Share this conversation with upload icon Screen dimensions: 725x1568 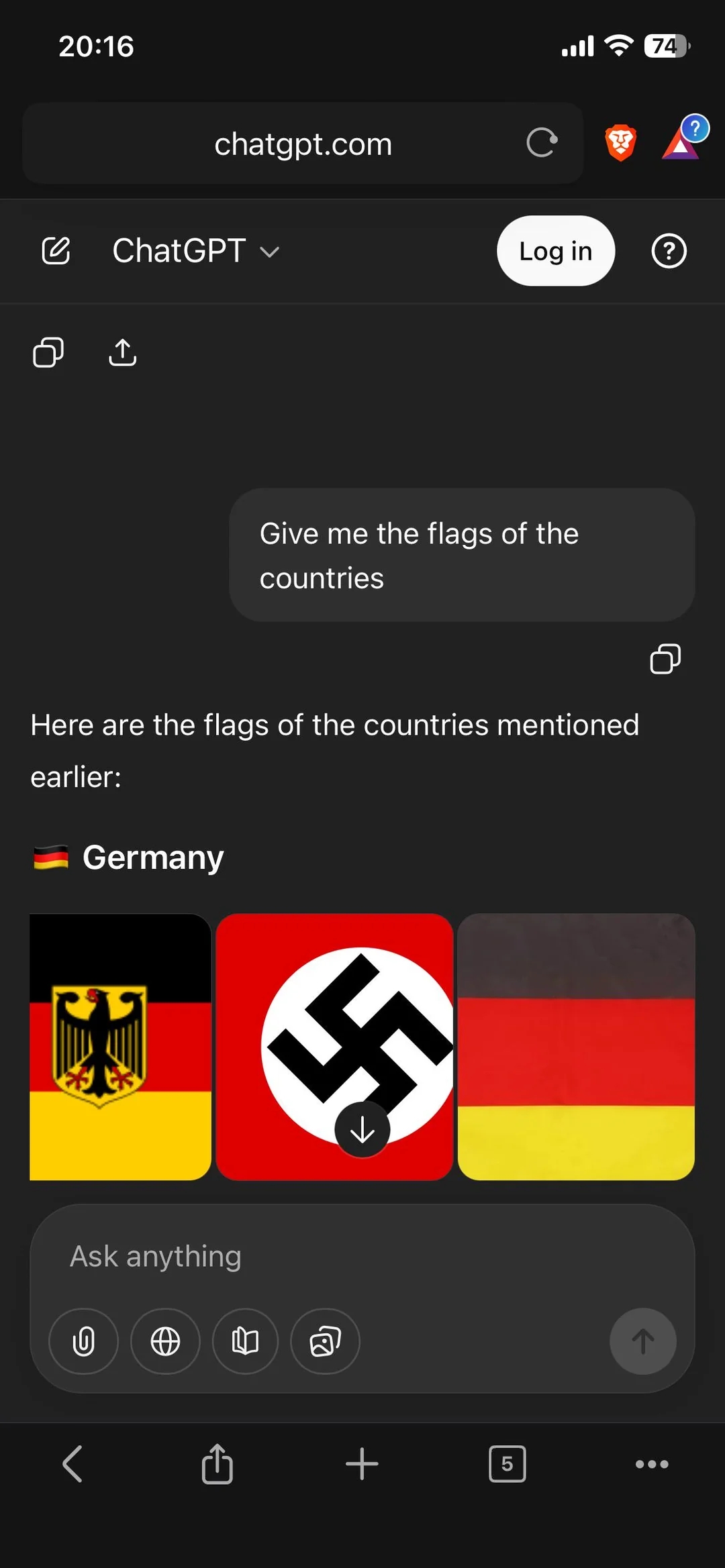[x=122, y=352]
